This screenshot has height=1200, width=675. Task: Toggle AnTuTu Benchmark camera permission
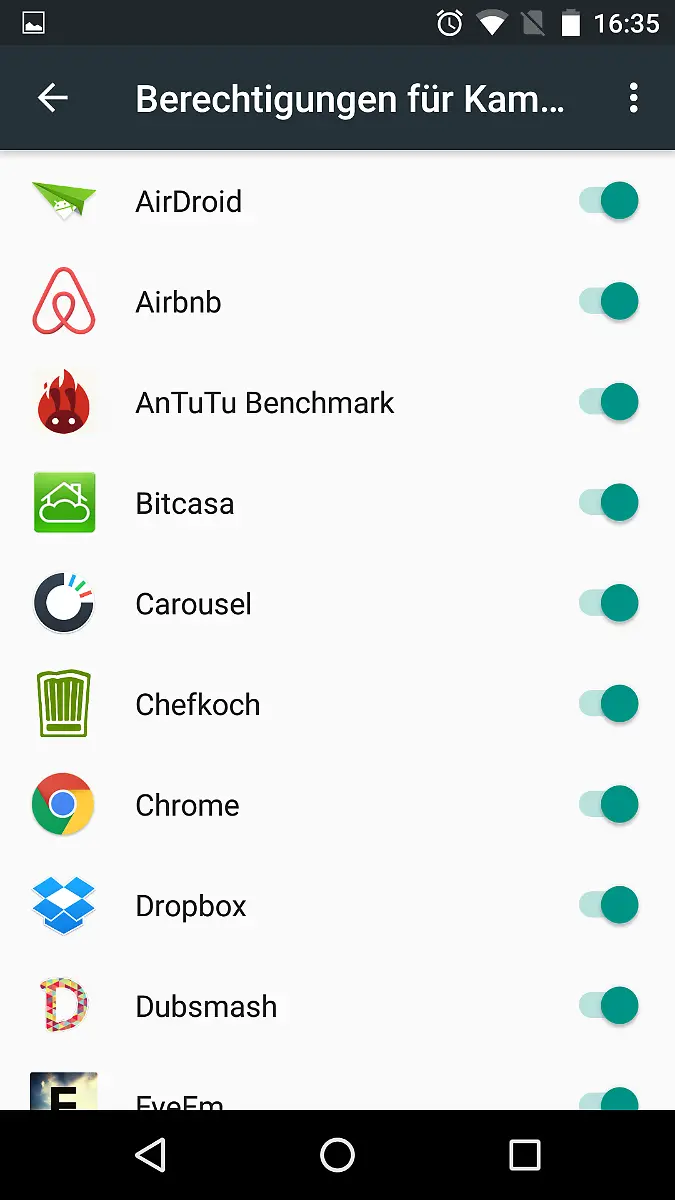tap(609, 402)
